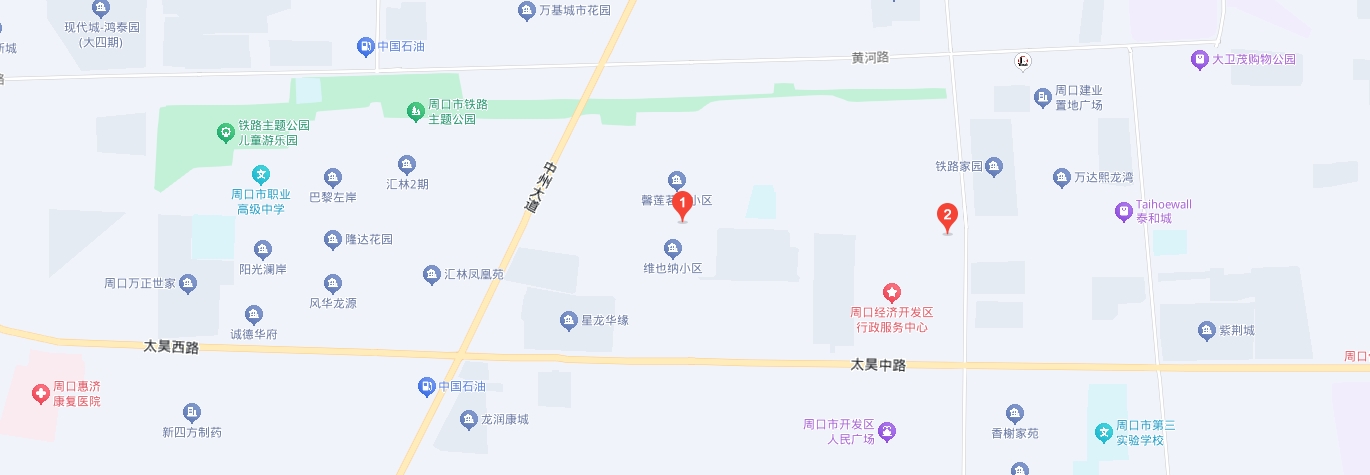1370x475 pixels.
Task: Open 周口经济开发区行政服务中心 map point
Action: [891, 292]
